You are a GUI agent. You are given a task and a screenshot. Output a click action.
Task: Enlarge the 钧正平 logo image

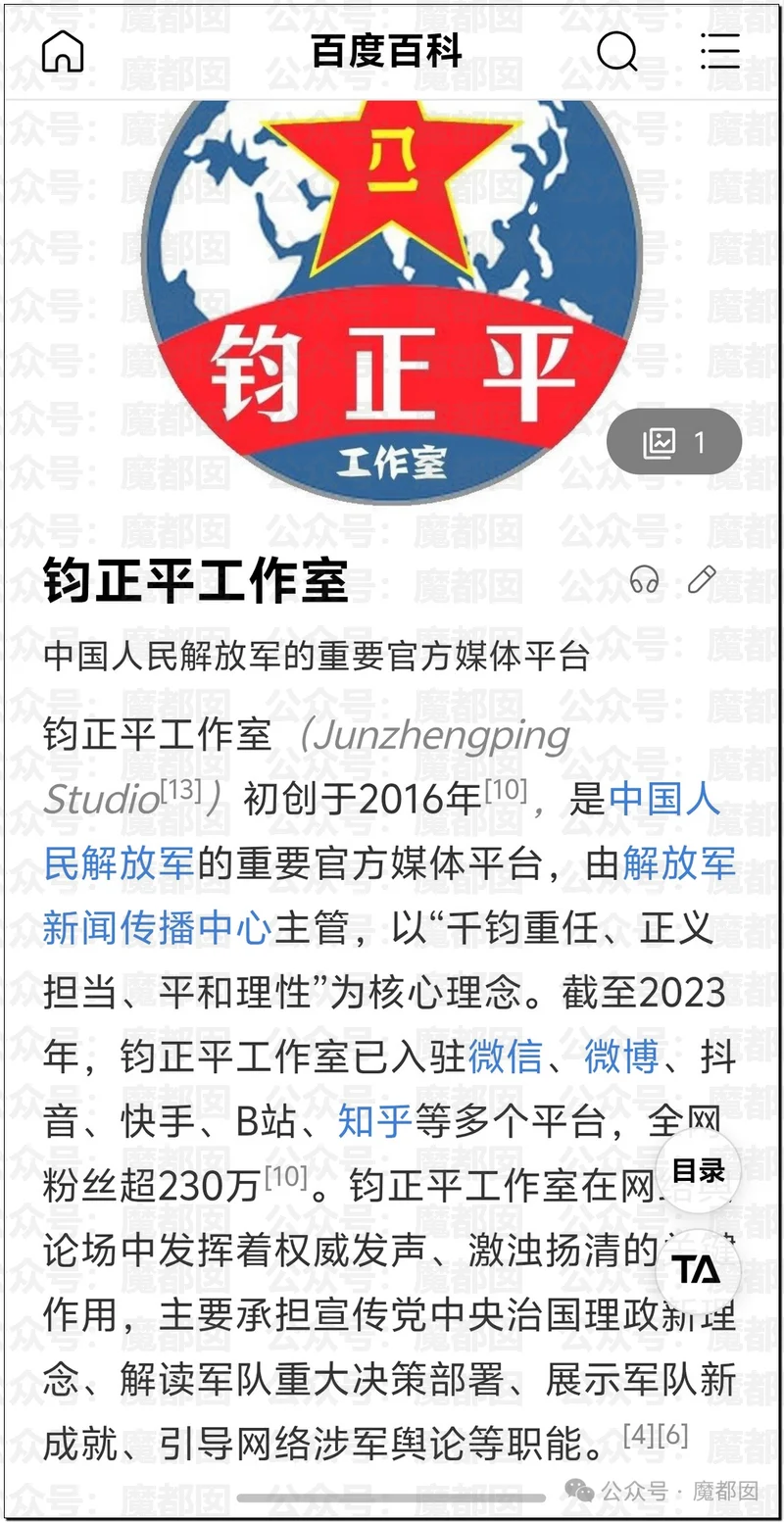pos(392,294)
